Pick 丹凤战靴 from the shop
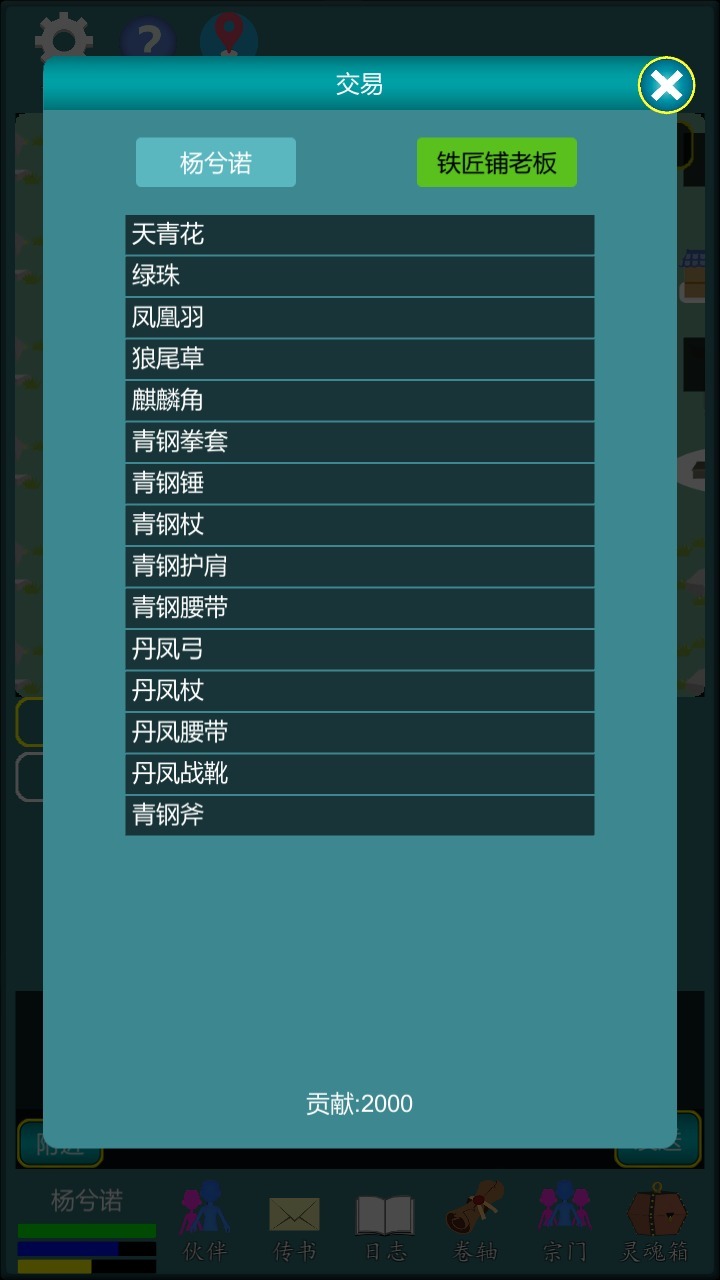The image size is (720, 1280). 359,774
